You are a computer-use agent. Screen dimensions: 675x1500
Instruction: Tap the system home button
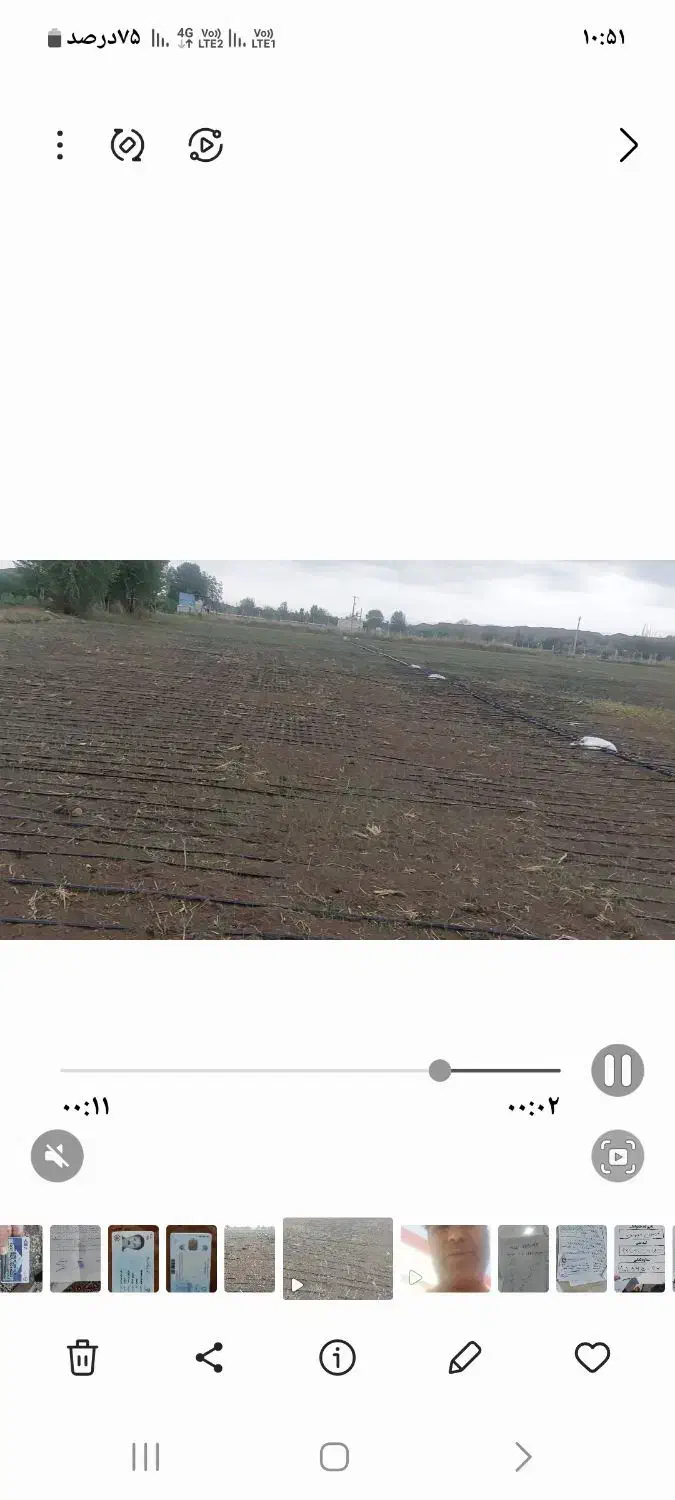tap(334, 1457)
